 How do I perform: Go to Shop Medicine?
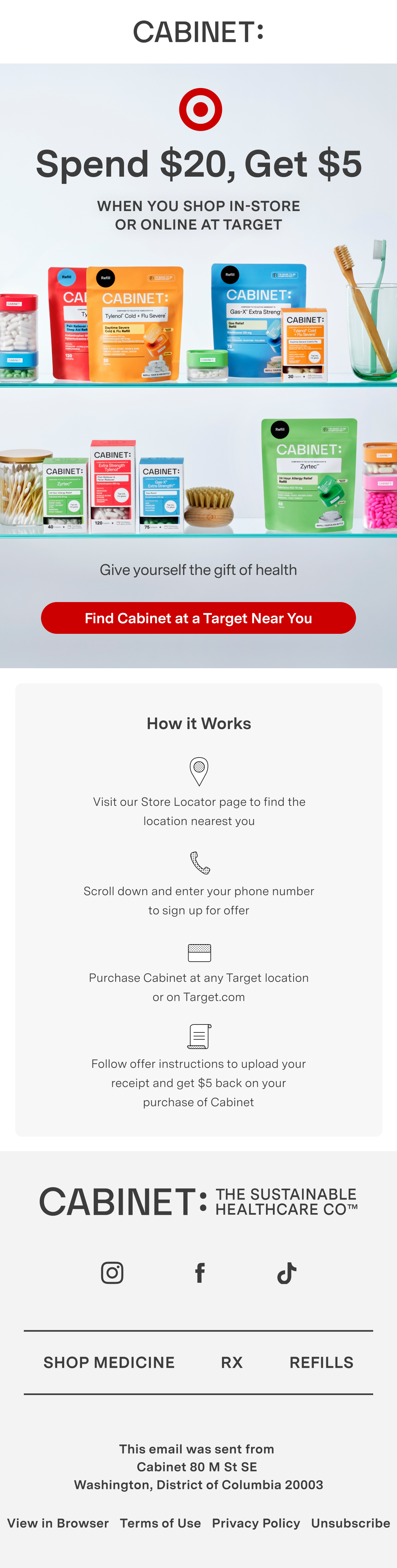click(109, 1362)
